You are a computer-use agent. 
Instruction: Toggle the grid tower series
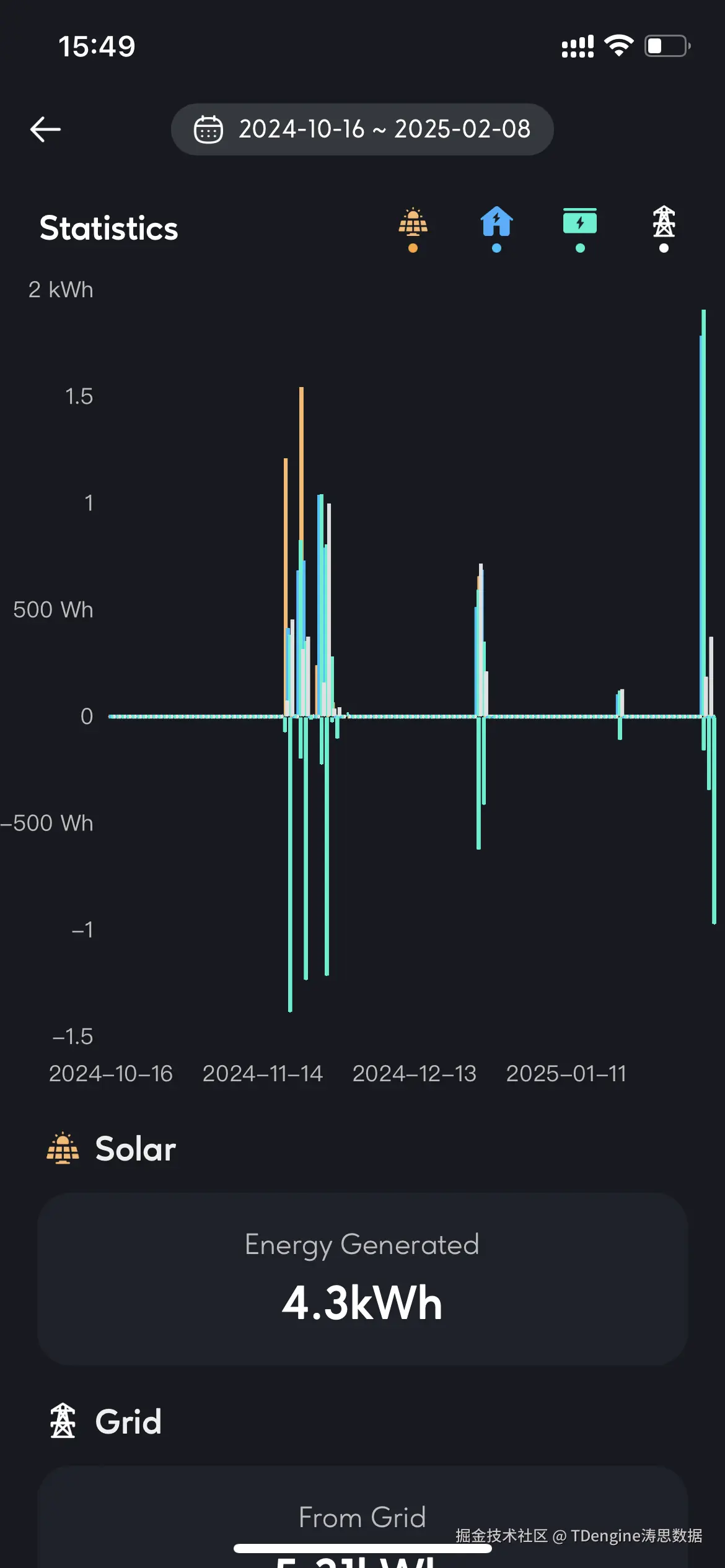664,228
